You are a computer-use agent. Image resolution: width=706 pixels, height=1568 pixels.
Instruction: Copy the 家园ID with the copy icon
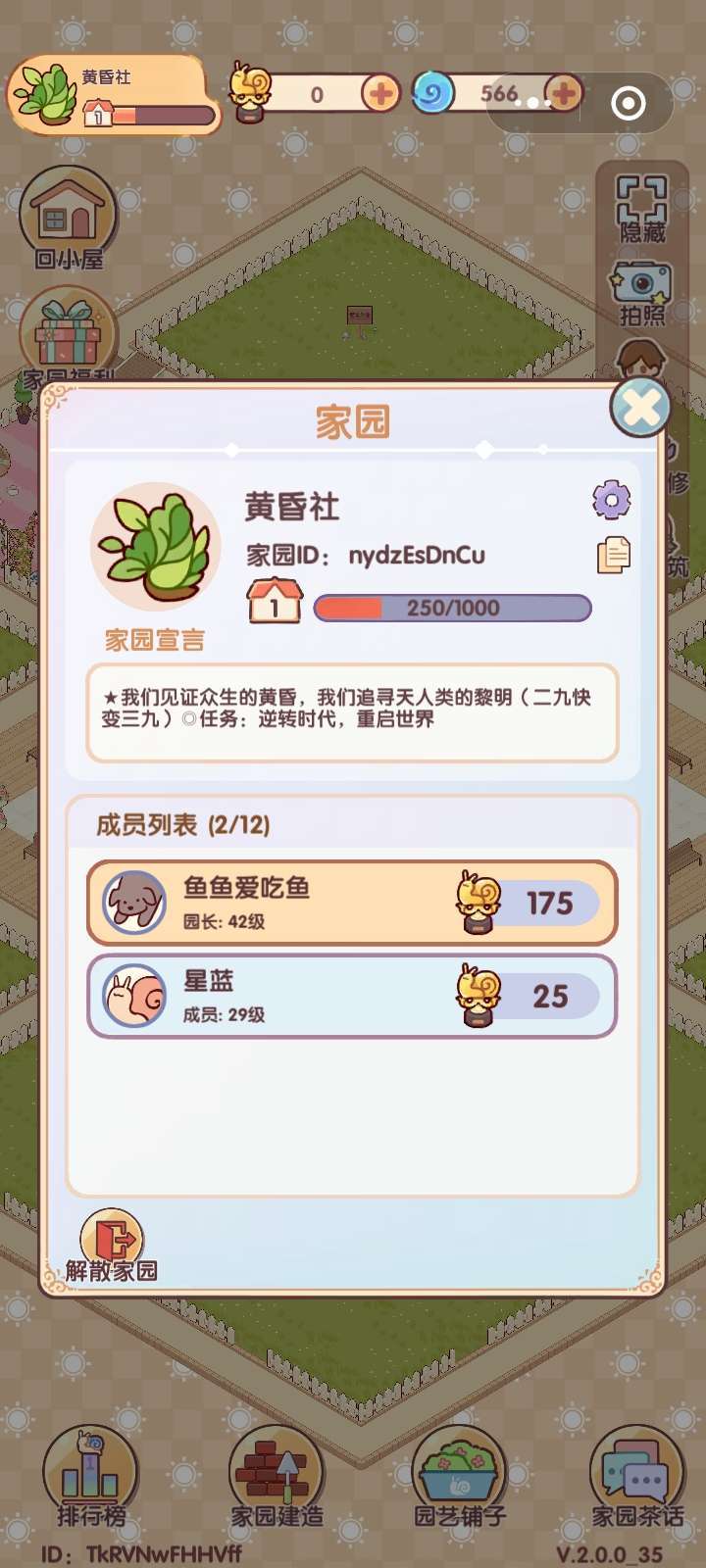[614, 556]
